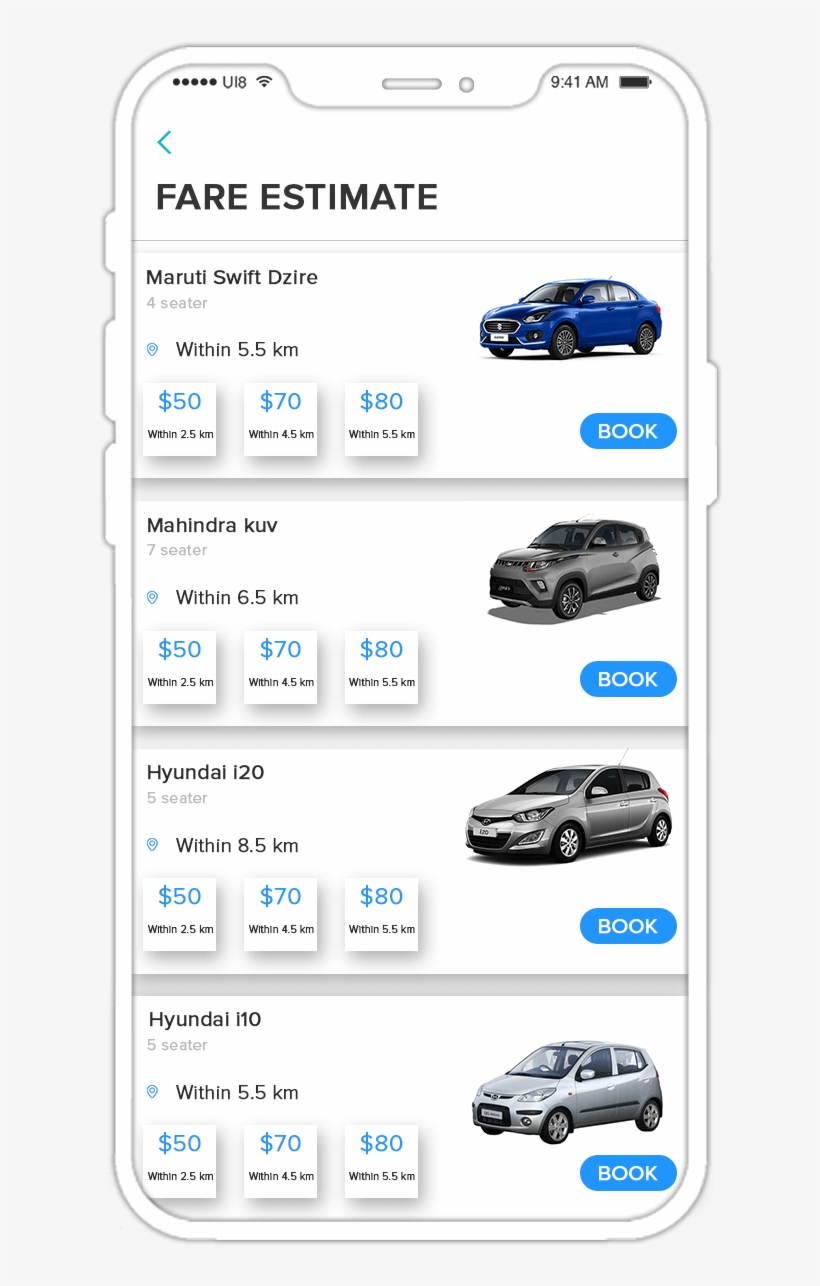Book the Maruti Swift Dzire
This screenshot has width=820, height=1286.
[x=628, y=431]
